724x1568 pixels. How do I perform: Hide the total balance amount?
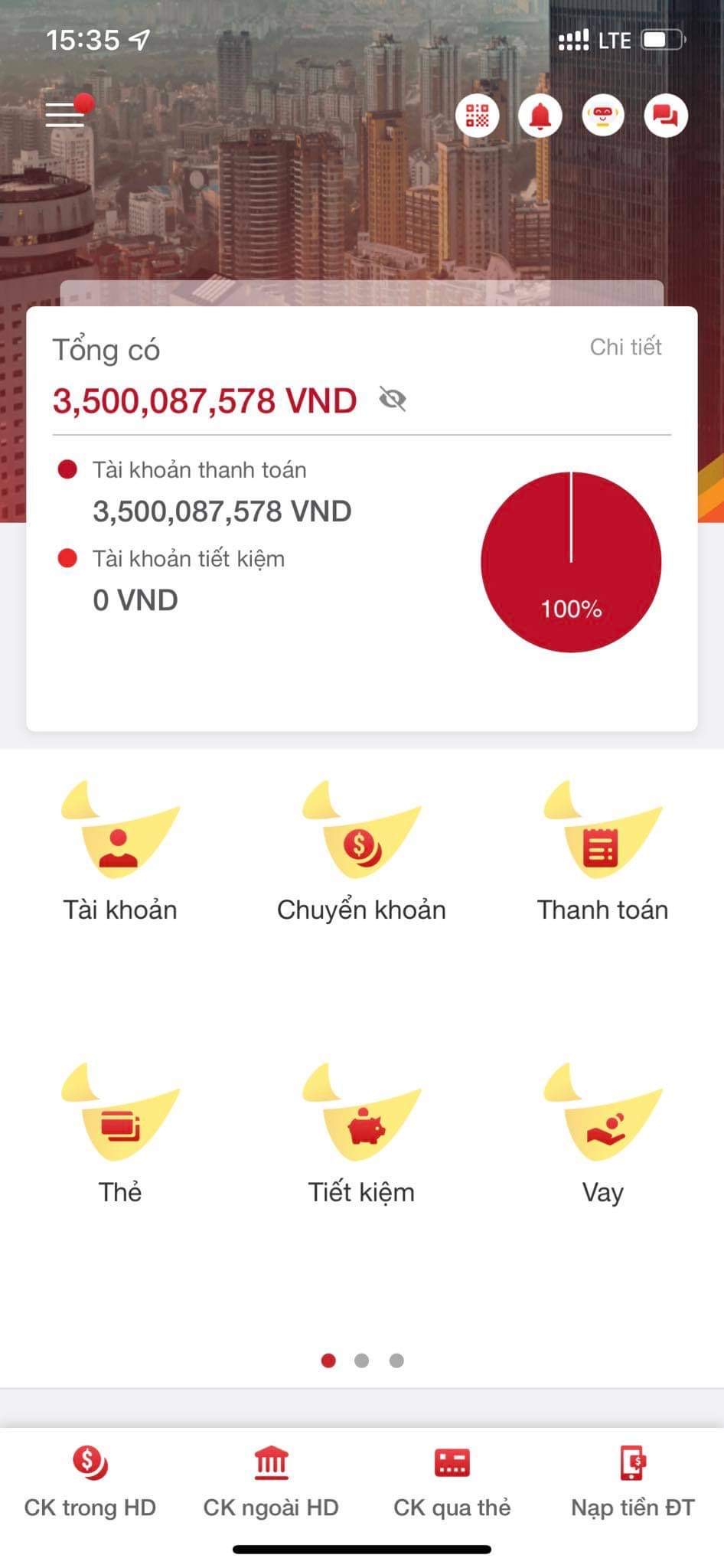click(393, 400)
